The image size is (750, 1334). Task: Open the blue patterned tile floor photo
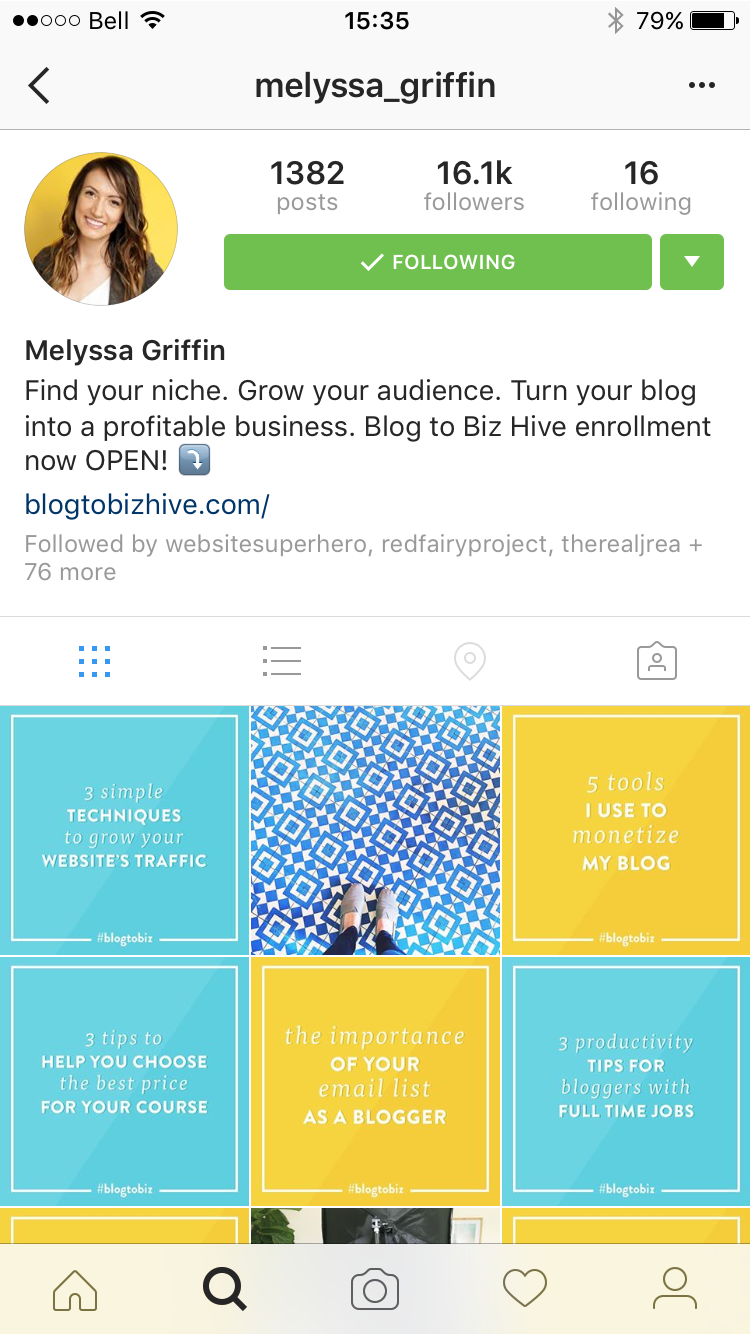coord(375,830)
